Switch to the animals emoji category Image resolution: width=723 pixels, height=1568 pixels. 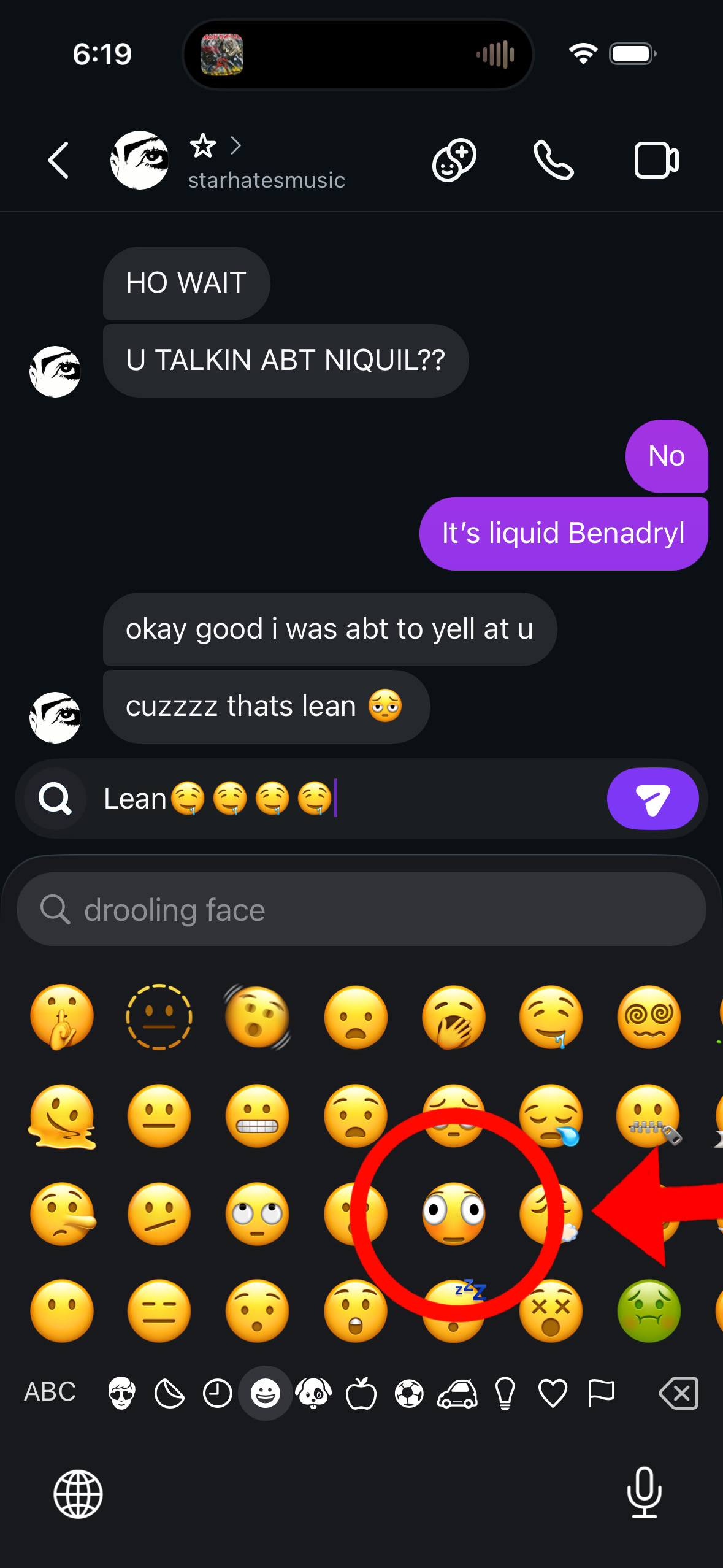point(313,1393)
